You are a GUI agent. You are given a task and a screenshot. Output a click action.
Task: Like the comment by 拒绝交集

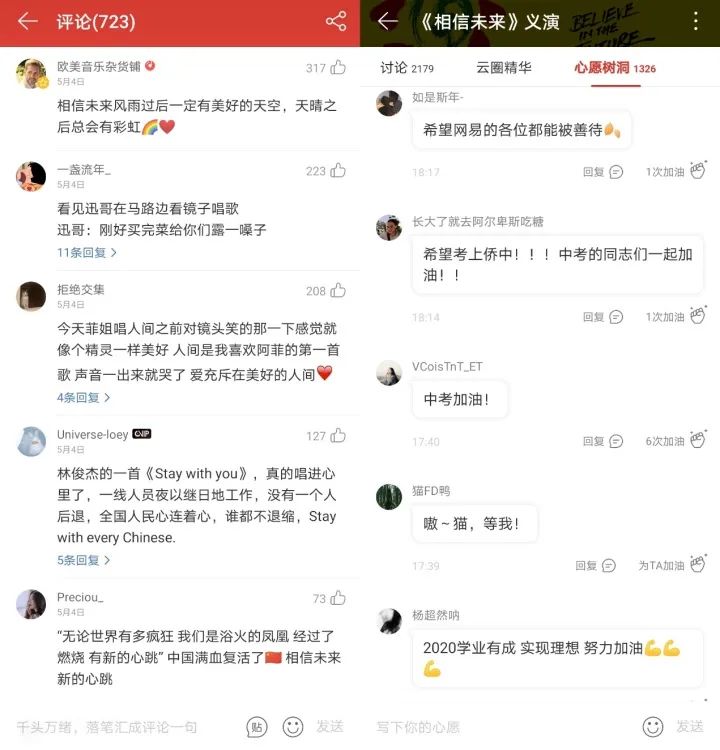tap(338, 291)
